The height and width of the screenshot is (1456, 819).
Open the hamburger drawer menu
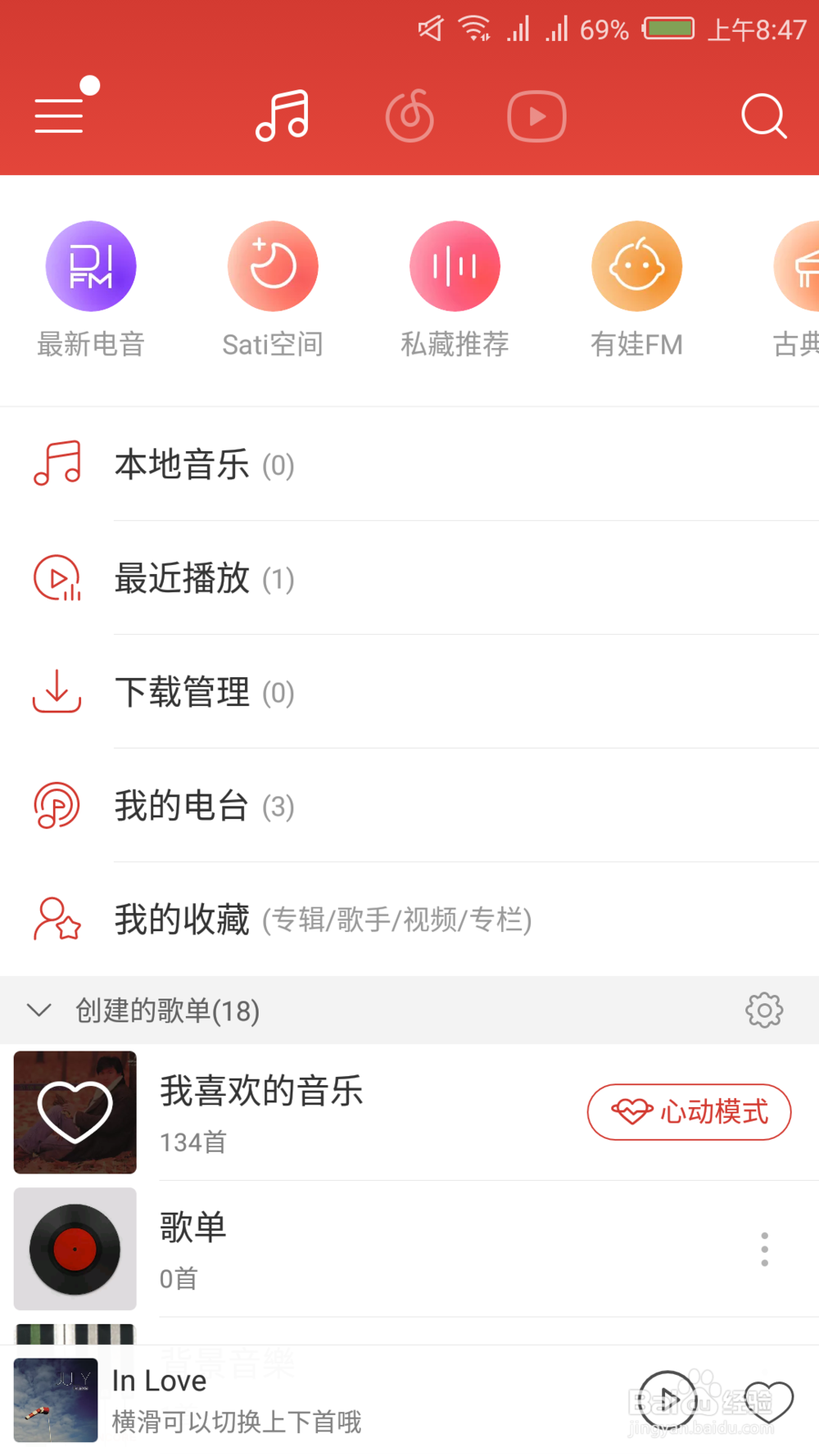pyautogui.click(x=59, y=115)
